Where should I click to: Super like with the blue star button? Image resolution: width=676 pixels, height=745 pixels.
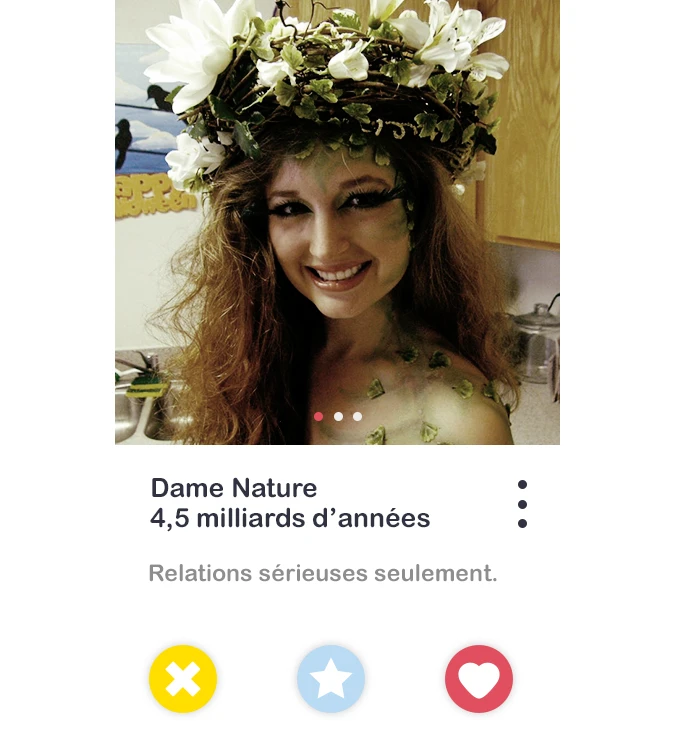click(331, 680)
